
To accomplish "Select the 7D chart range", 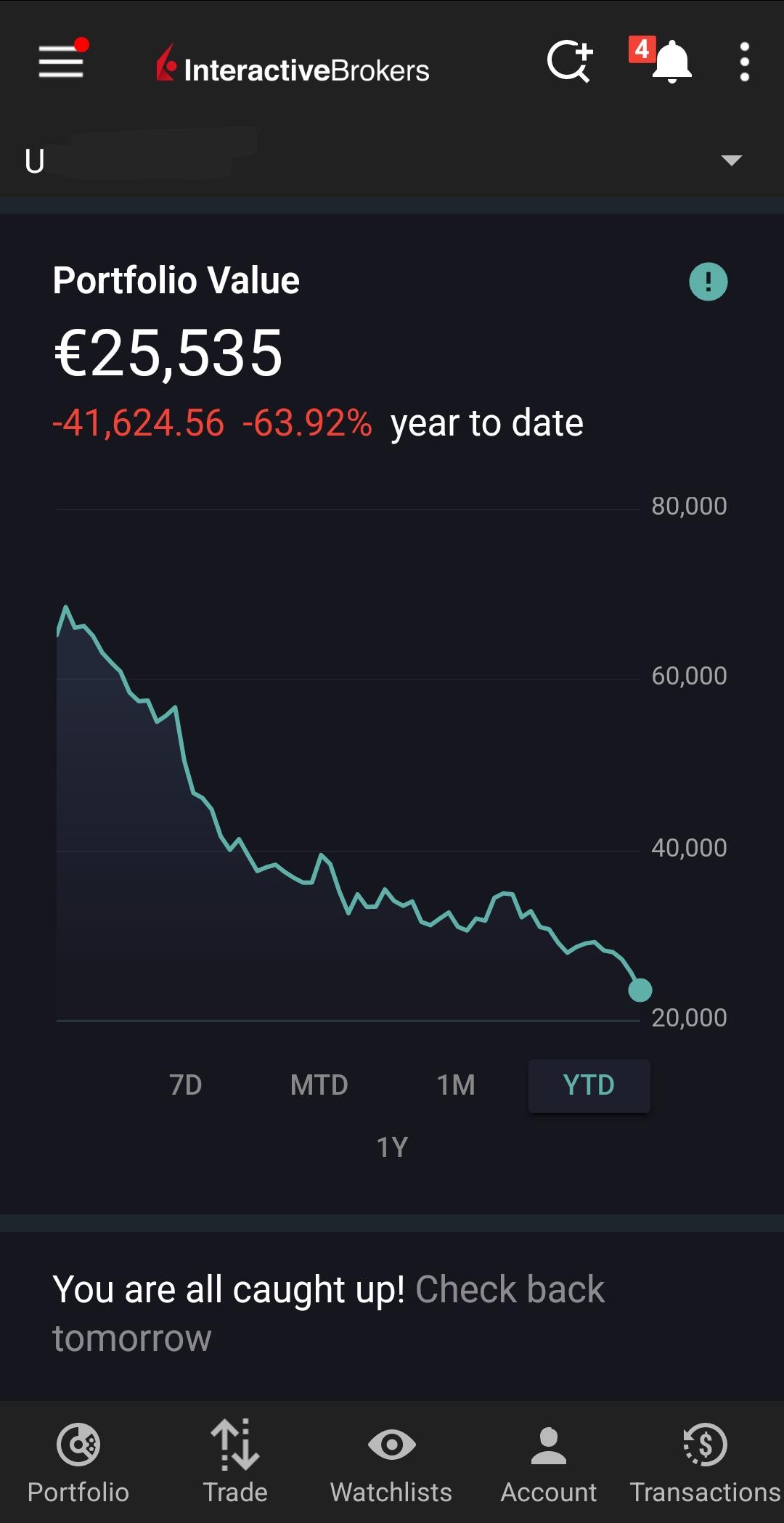I will click(x=186, y=1085).
